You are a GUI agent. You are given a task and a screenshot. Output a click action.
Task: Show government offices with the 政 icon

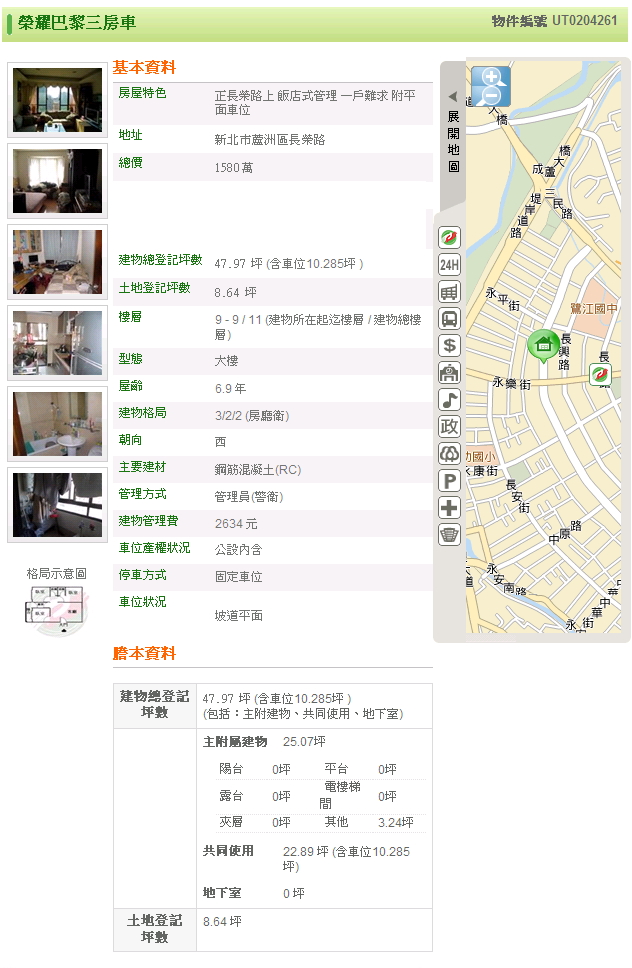(449, 427)
